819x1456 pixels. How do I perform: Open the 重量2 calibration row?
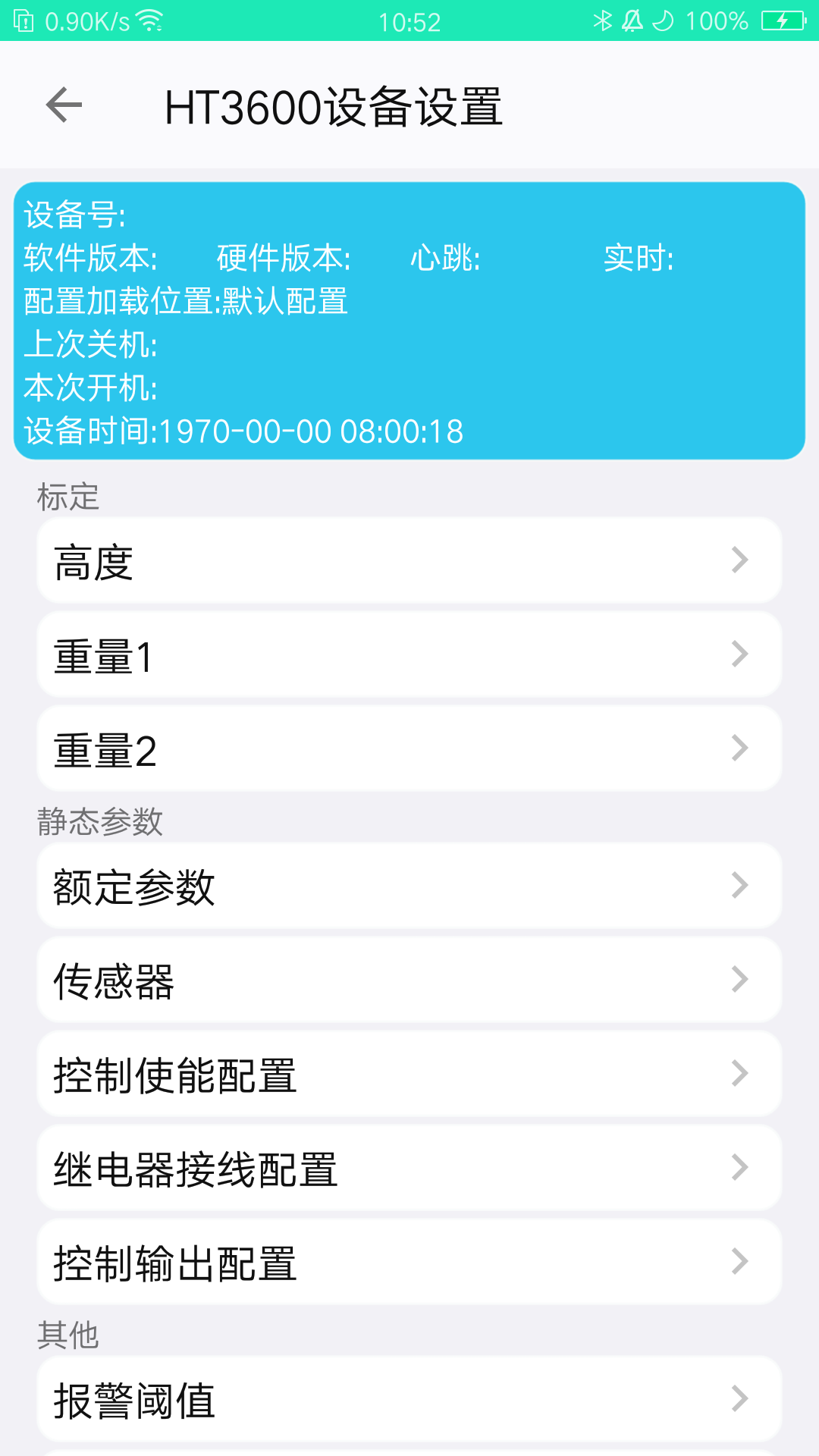pos(409,748)
